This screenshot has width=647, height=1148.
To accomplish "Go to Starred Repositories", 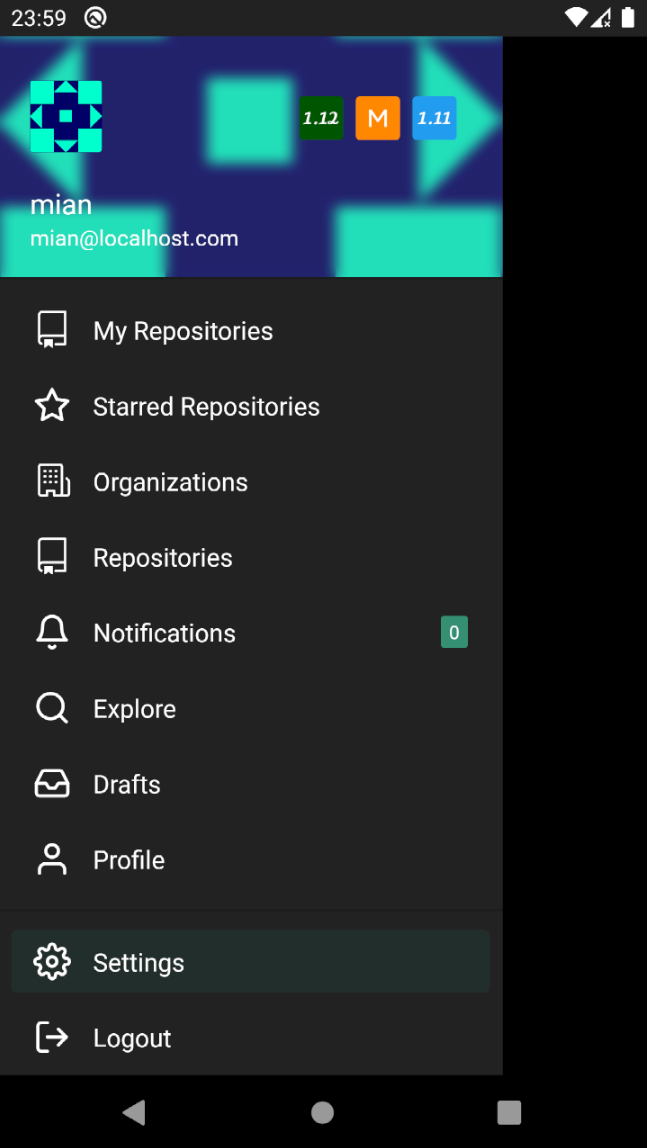I will tap(251, 406).
